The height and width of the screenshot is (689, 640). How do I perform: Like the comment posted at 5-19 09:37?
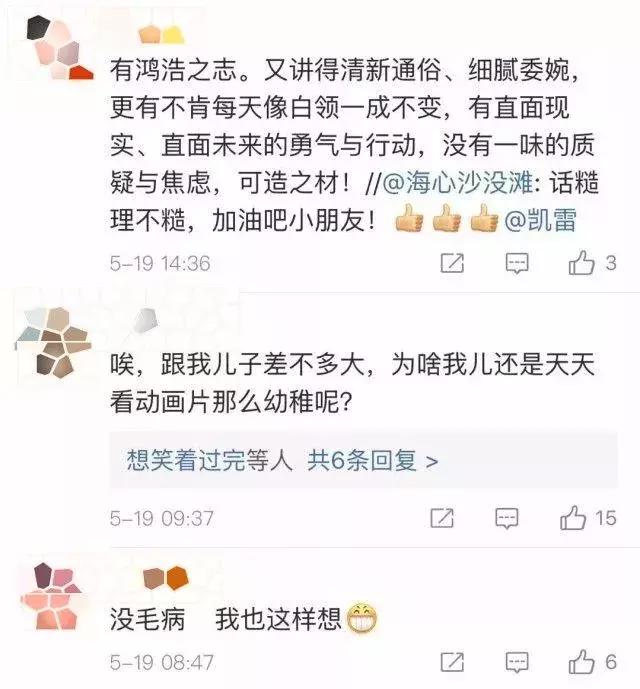click(x=574, y=518)
